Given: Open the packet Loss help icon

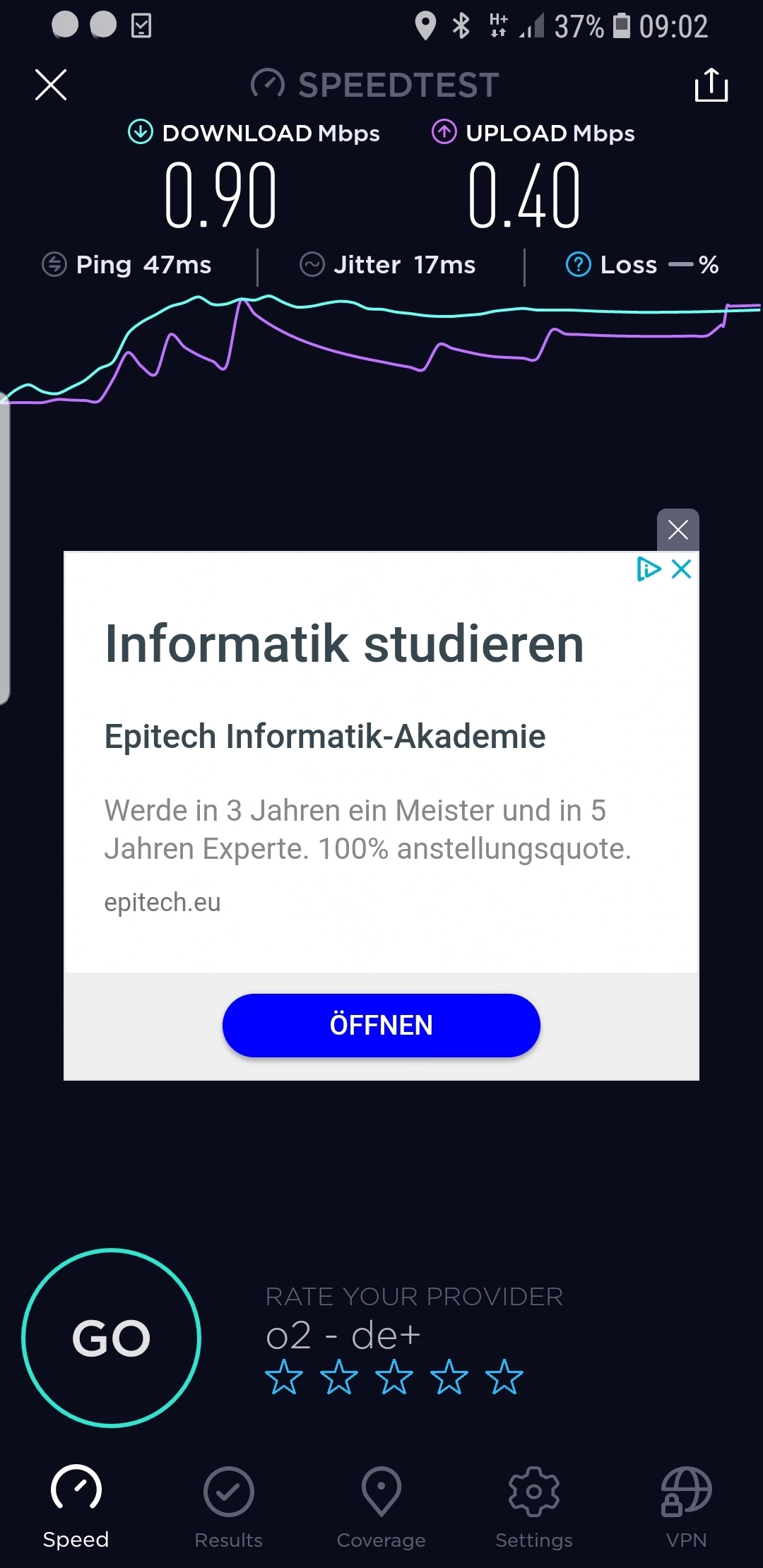Looking at the screenshot, I should point(578,265).
